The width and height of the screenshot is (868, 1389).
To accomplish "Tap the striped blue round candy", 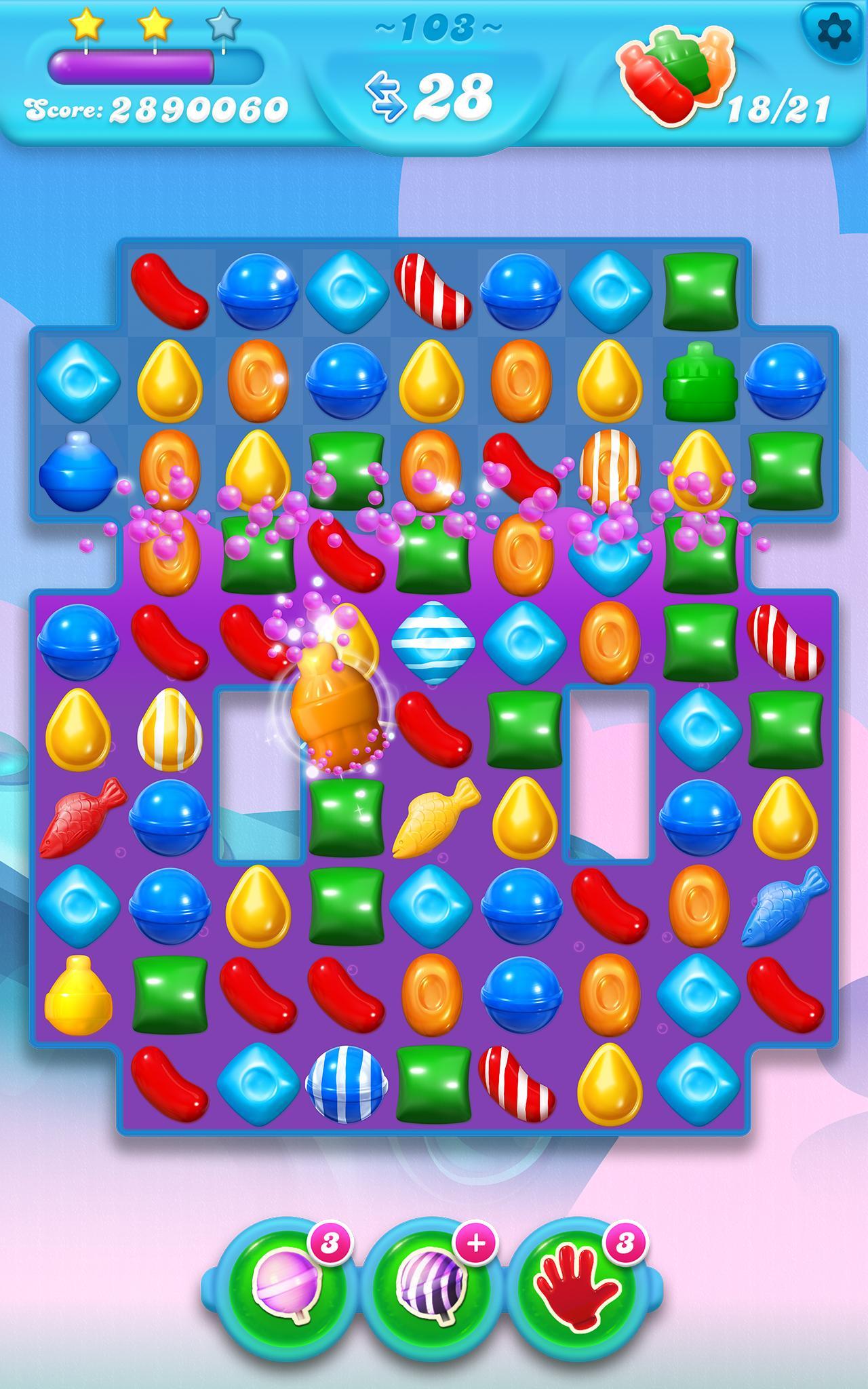I will [347, 1083].
